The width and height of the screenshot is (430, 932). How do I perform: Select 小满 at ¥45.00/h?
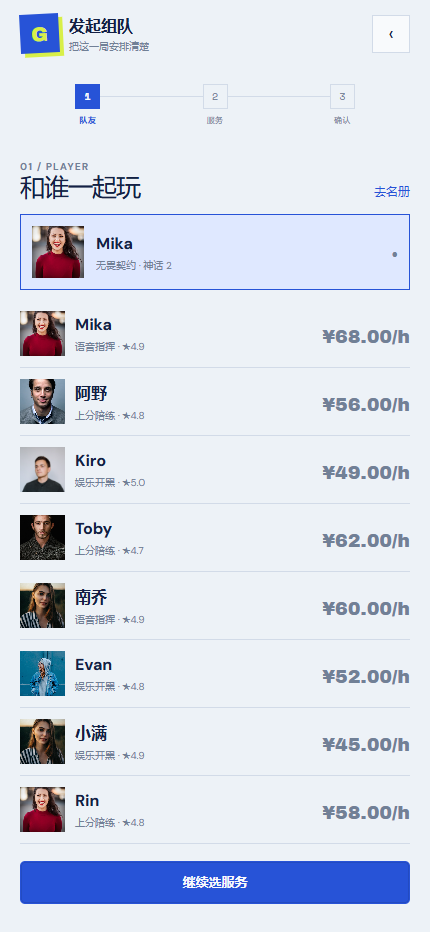[215, 742]
